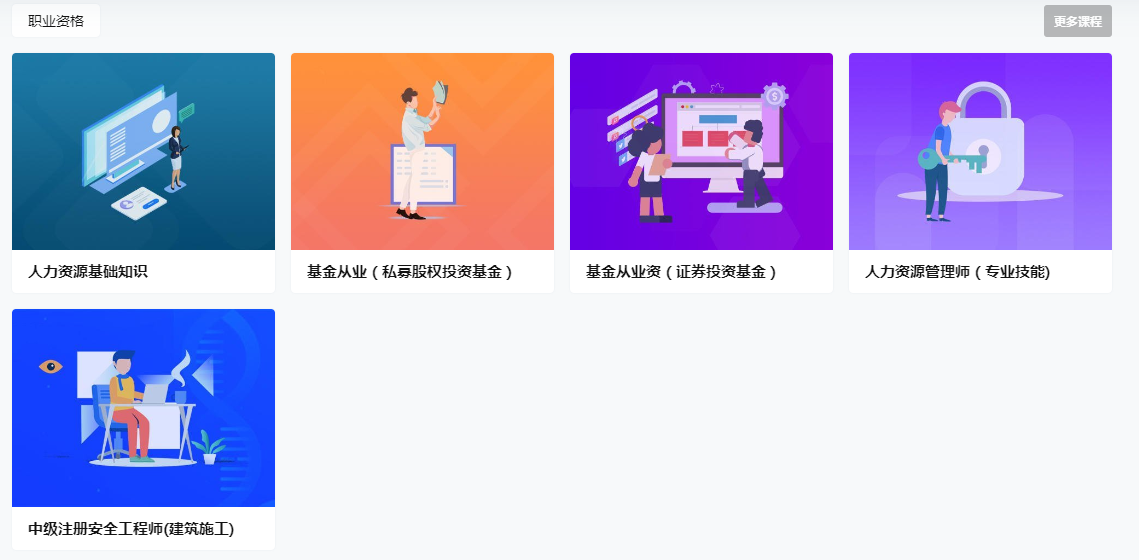Open 基金从业资（证券投资基金）course
Viewport: 1139px width, 560px height.
click(701, 172)
